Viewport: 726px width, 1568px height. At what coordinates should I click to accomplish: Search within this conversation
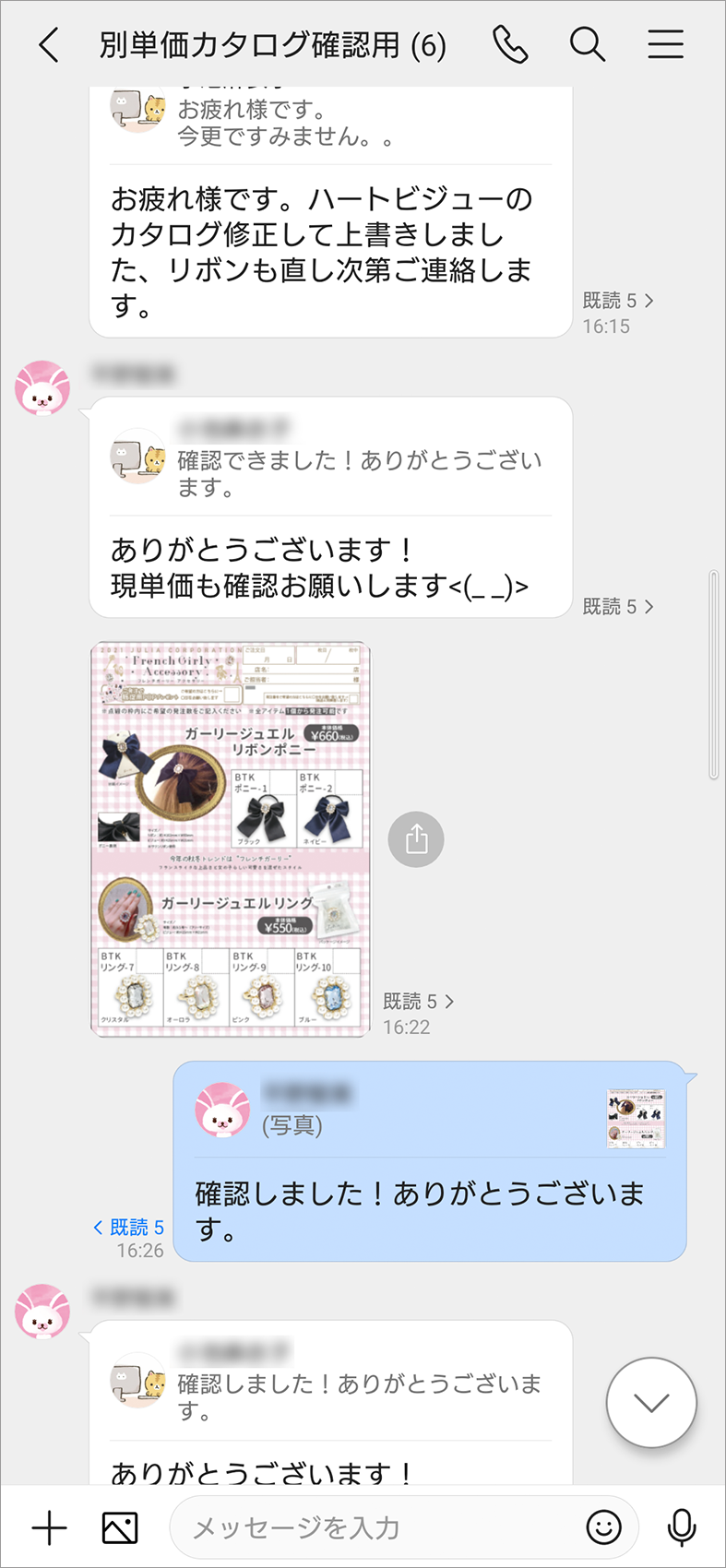[x=587, y=44]
